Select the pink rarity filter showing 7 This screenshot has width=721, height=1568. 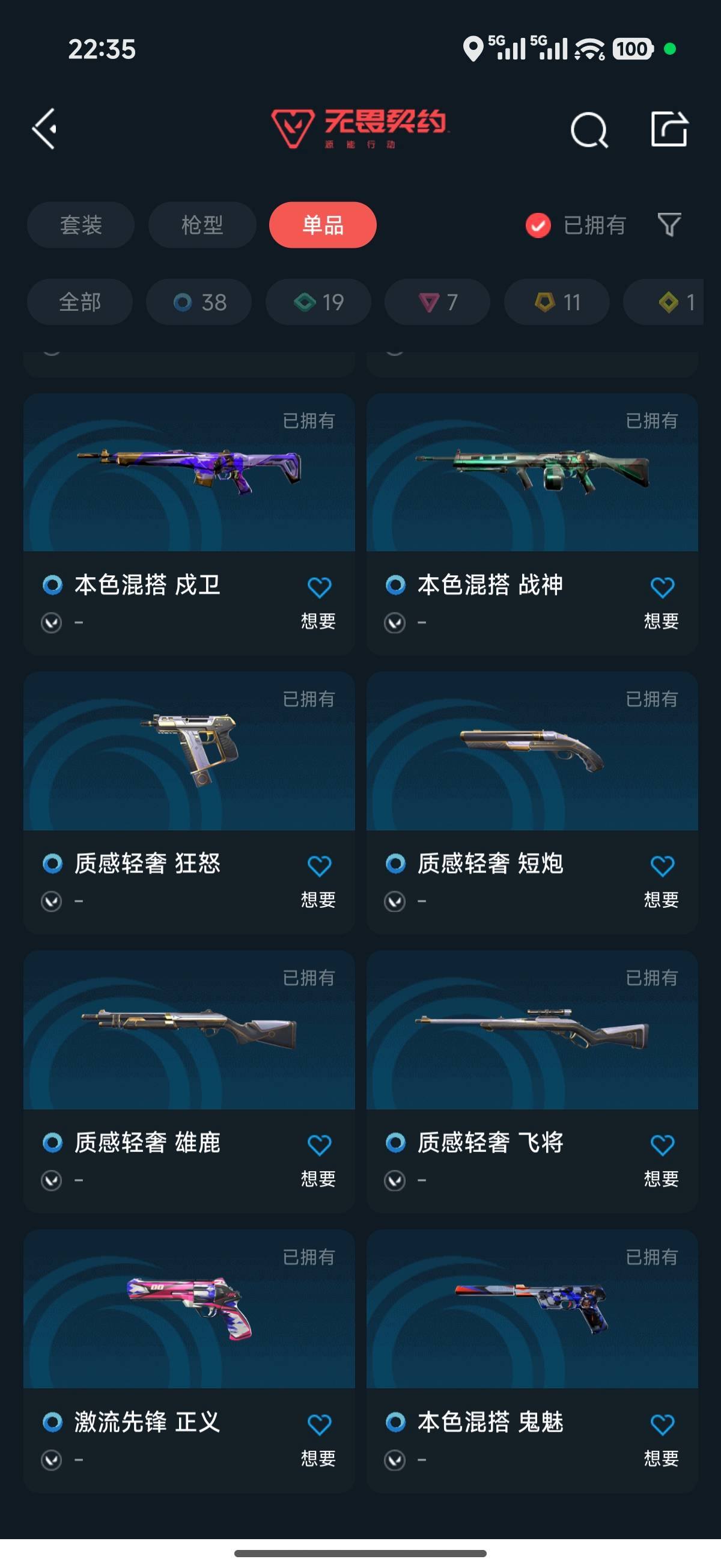click(436, 301)
